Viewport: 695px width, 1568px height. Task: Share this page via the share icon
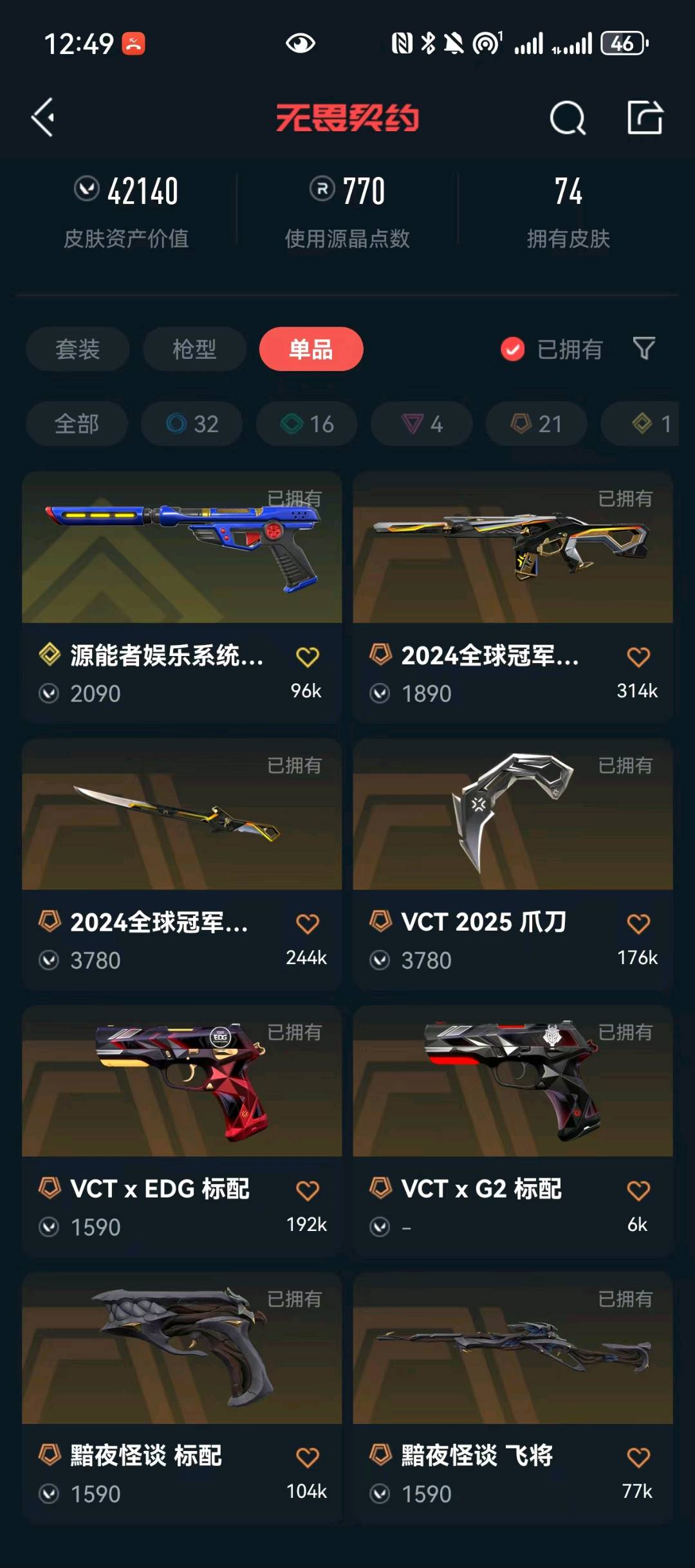pos(645,118)
